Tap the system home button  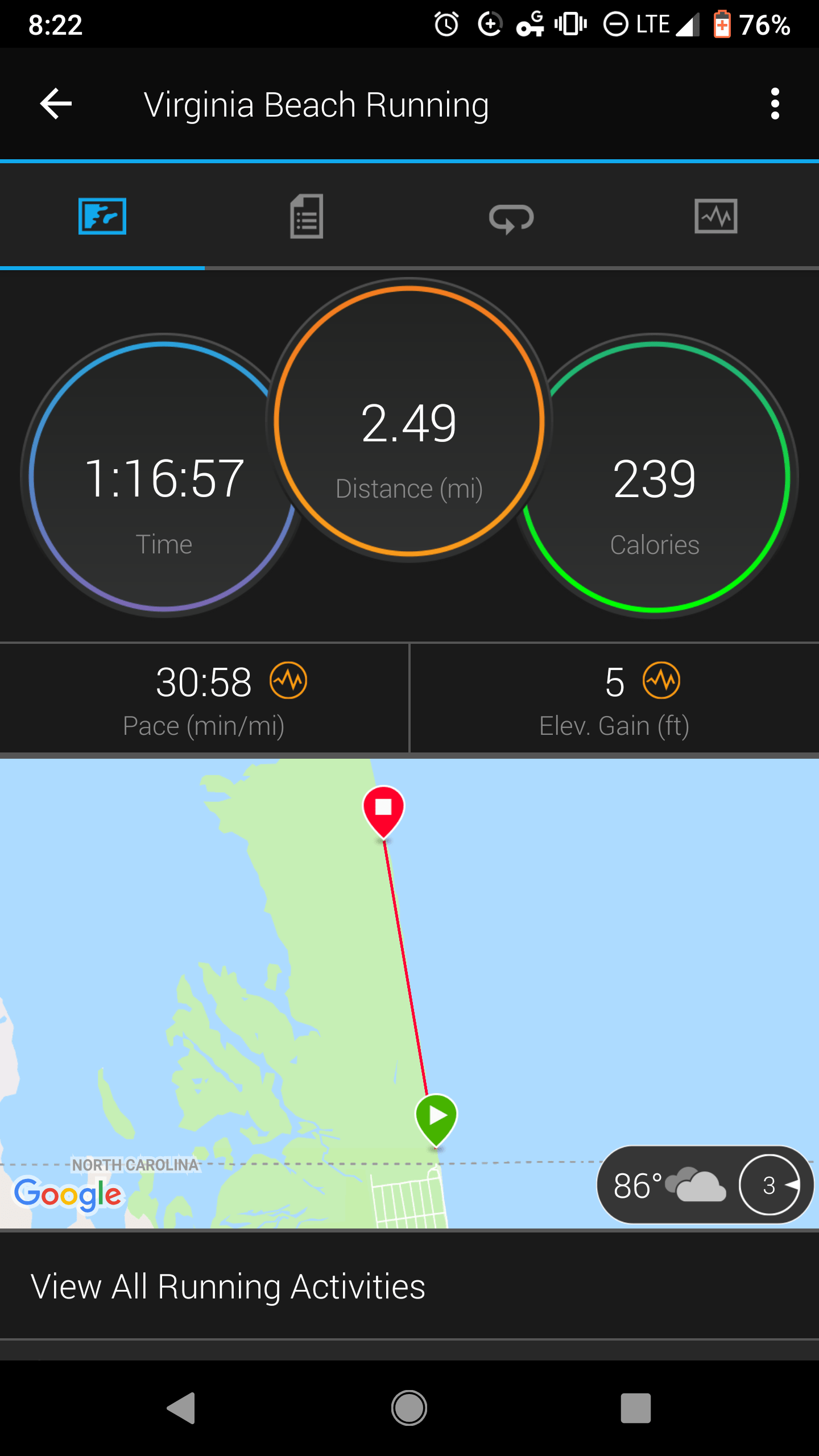coord(409,1408)
